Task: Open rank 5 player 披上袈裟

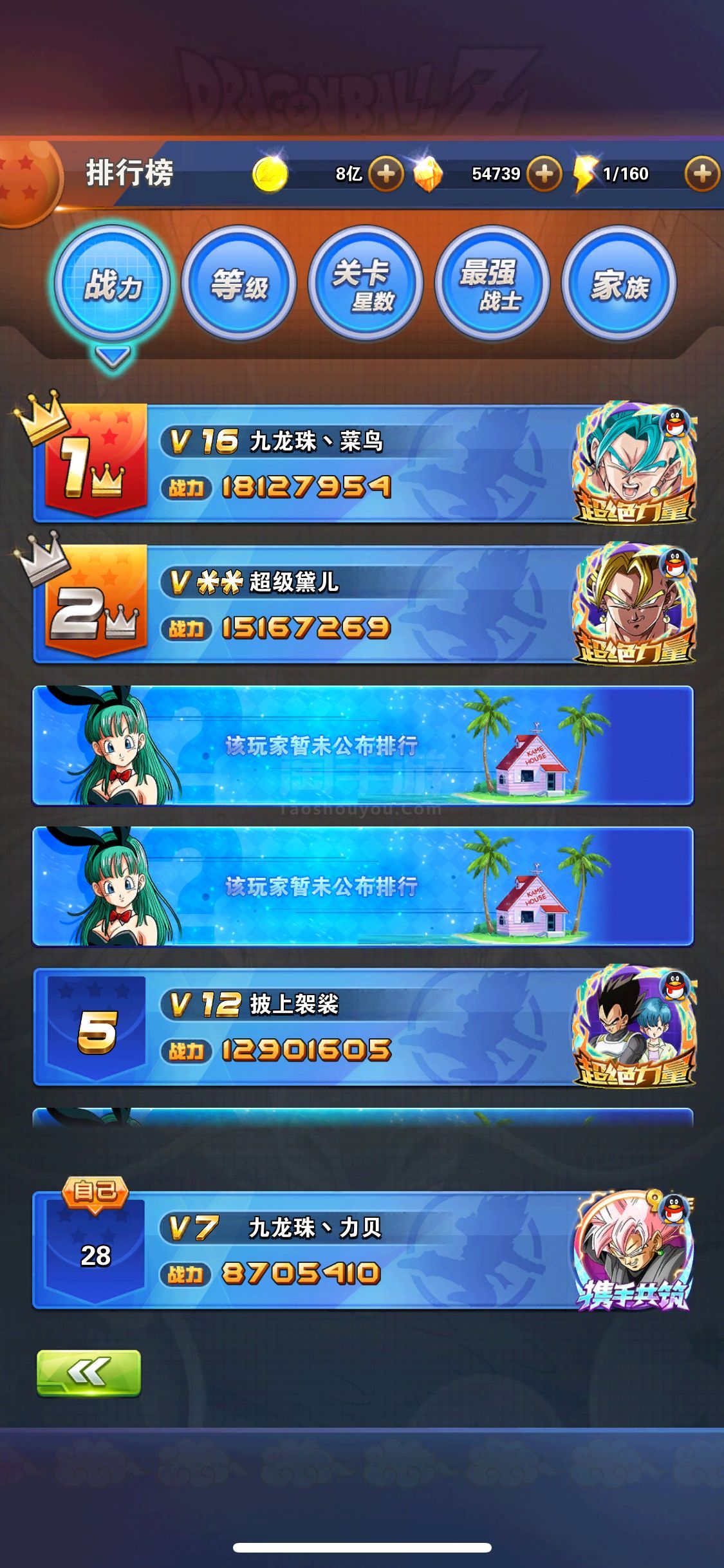Action: coord(364,1027)
